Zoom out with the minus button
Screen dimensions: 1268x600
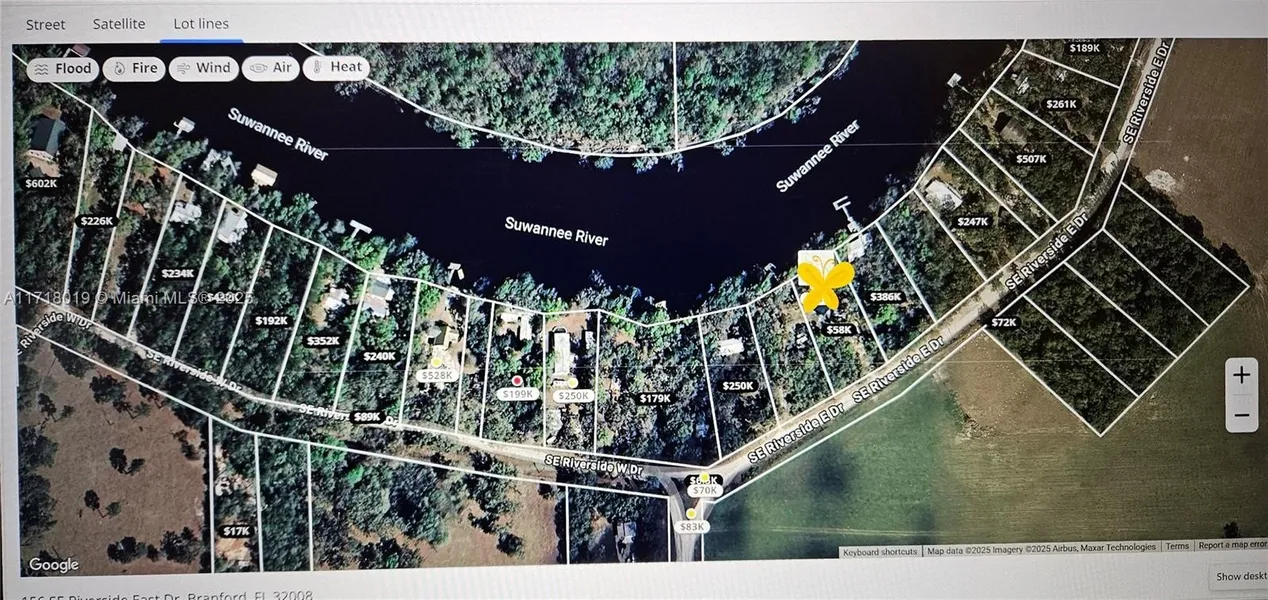click(1241, 413)
